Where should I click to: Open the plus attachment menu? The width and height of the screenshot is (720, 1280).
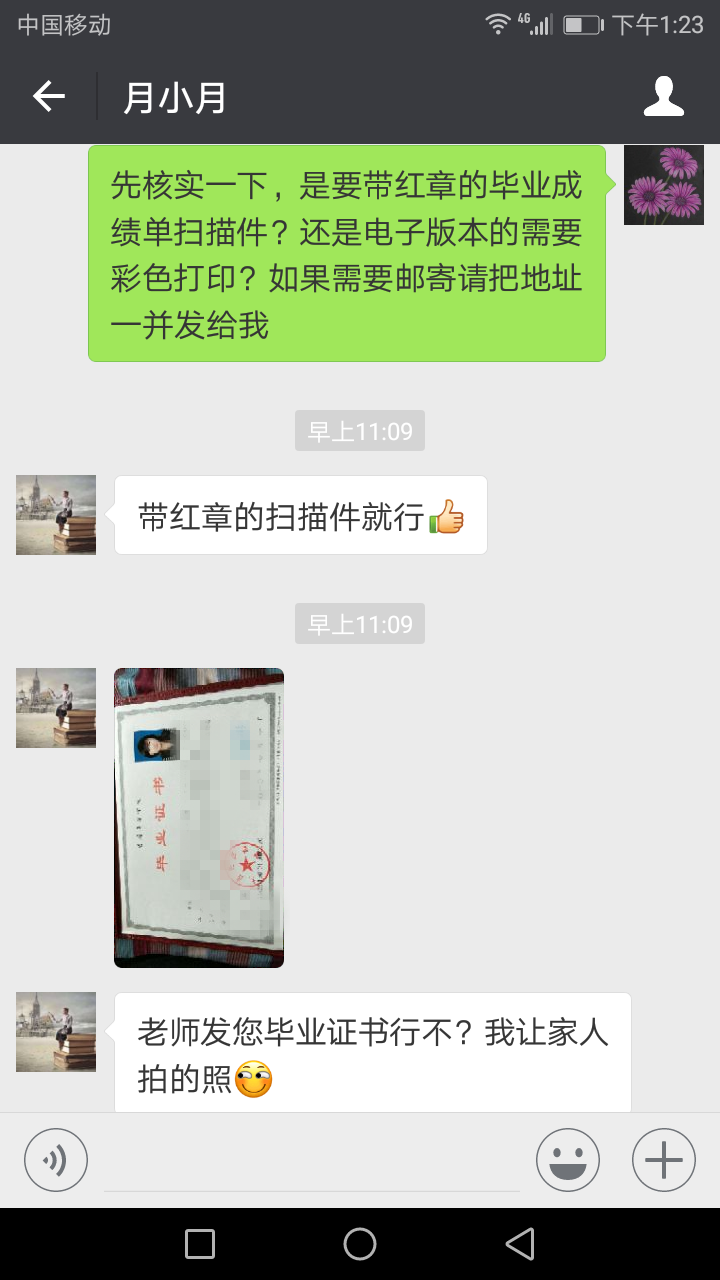(x=663, y=1160)
